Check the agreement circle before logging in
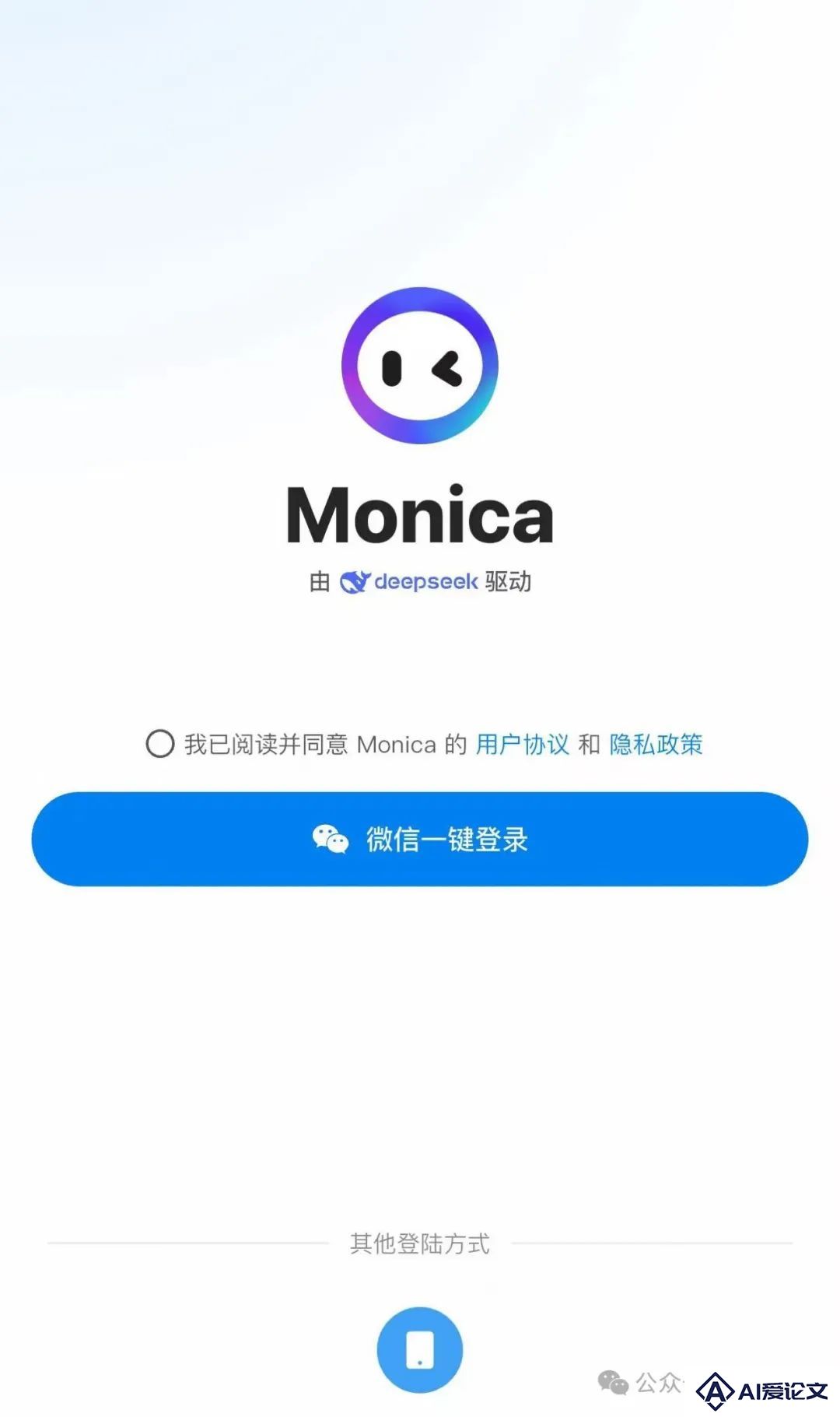The image size is (840, 1417). click(x=160, y=744)
